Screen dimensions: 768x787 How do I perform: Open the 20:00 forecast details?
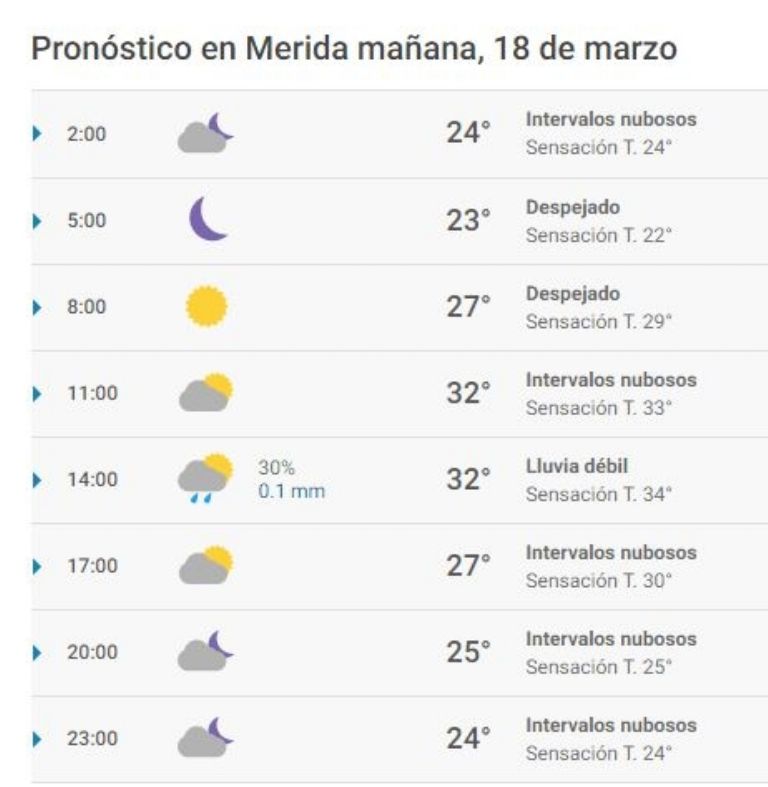point(38,652)
